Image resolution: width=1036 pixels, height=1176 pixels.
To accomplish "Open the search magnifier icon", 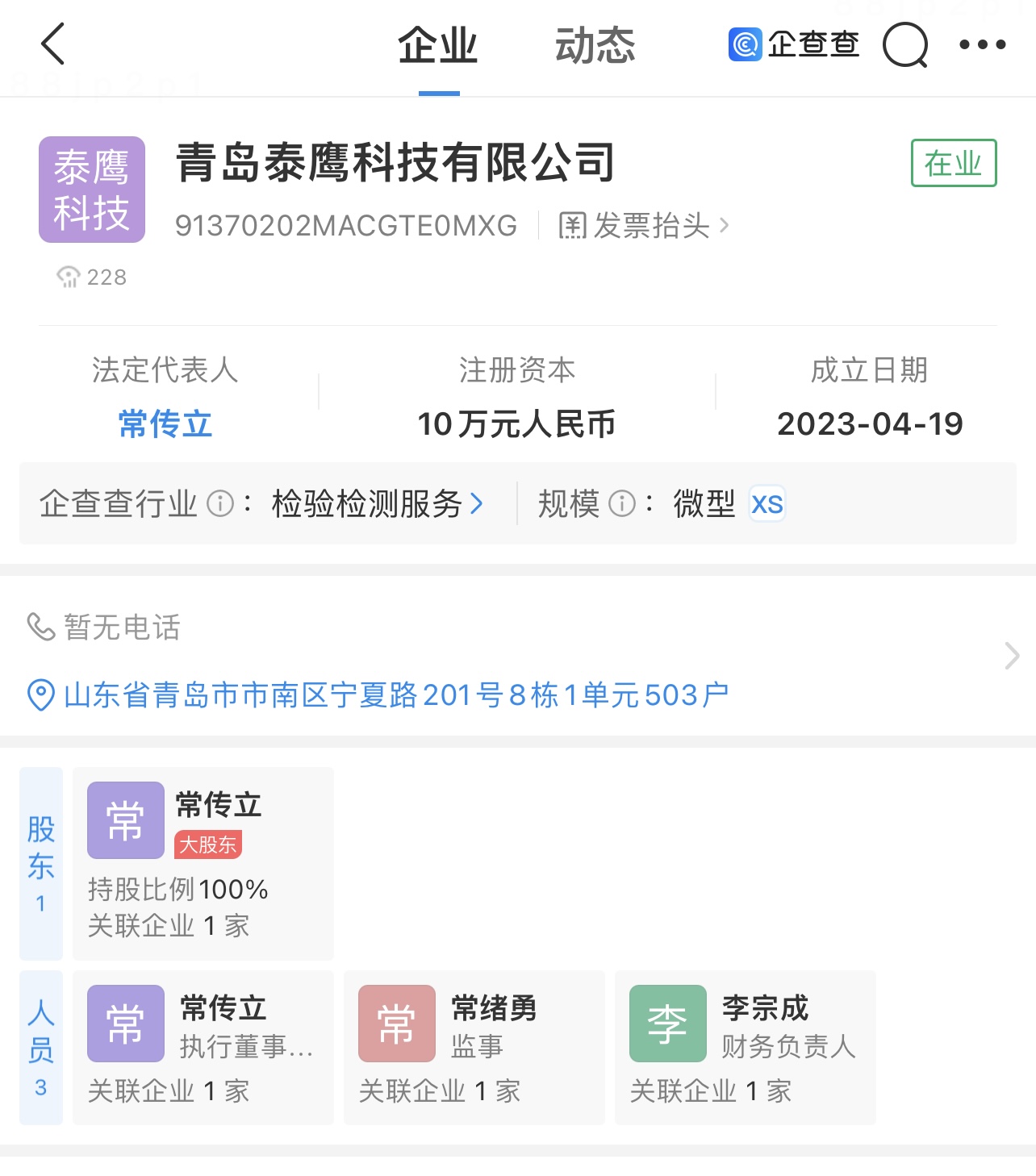I will 904,44.
